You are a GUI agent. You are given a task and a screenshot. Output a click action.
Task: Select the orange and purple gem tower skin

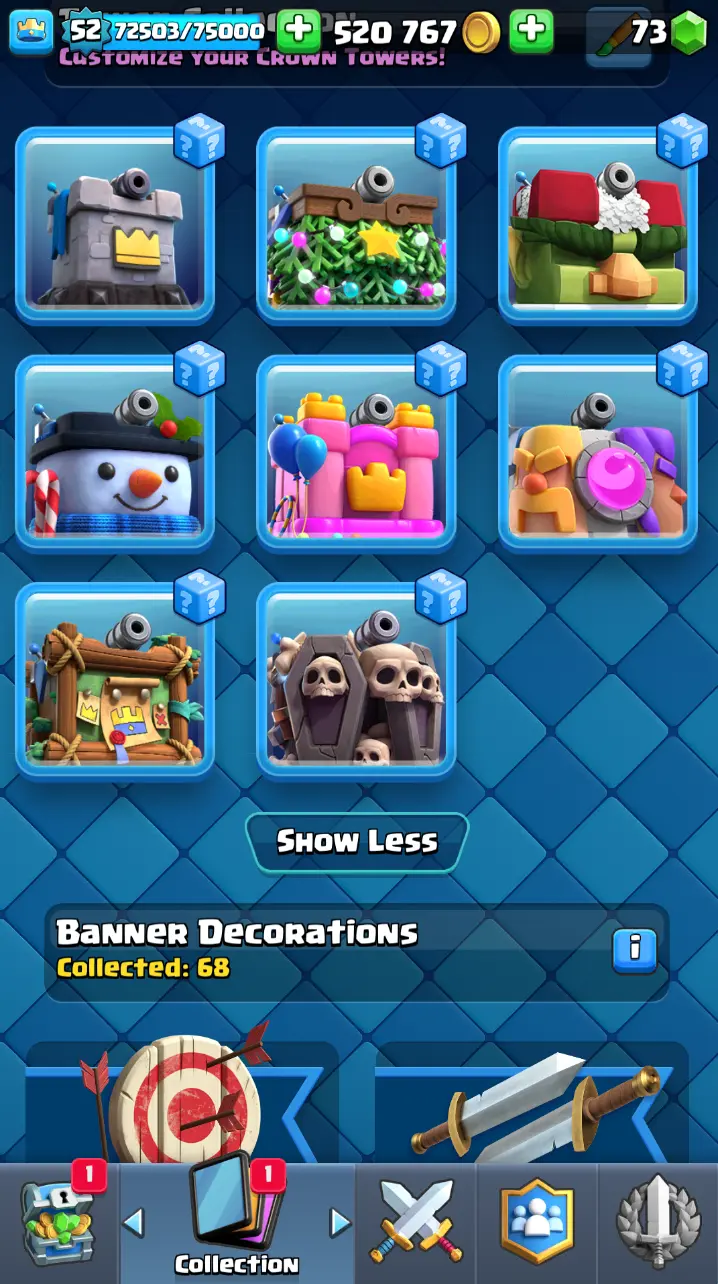coord(598,454)
